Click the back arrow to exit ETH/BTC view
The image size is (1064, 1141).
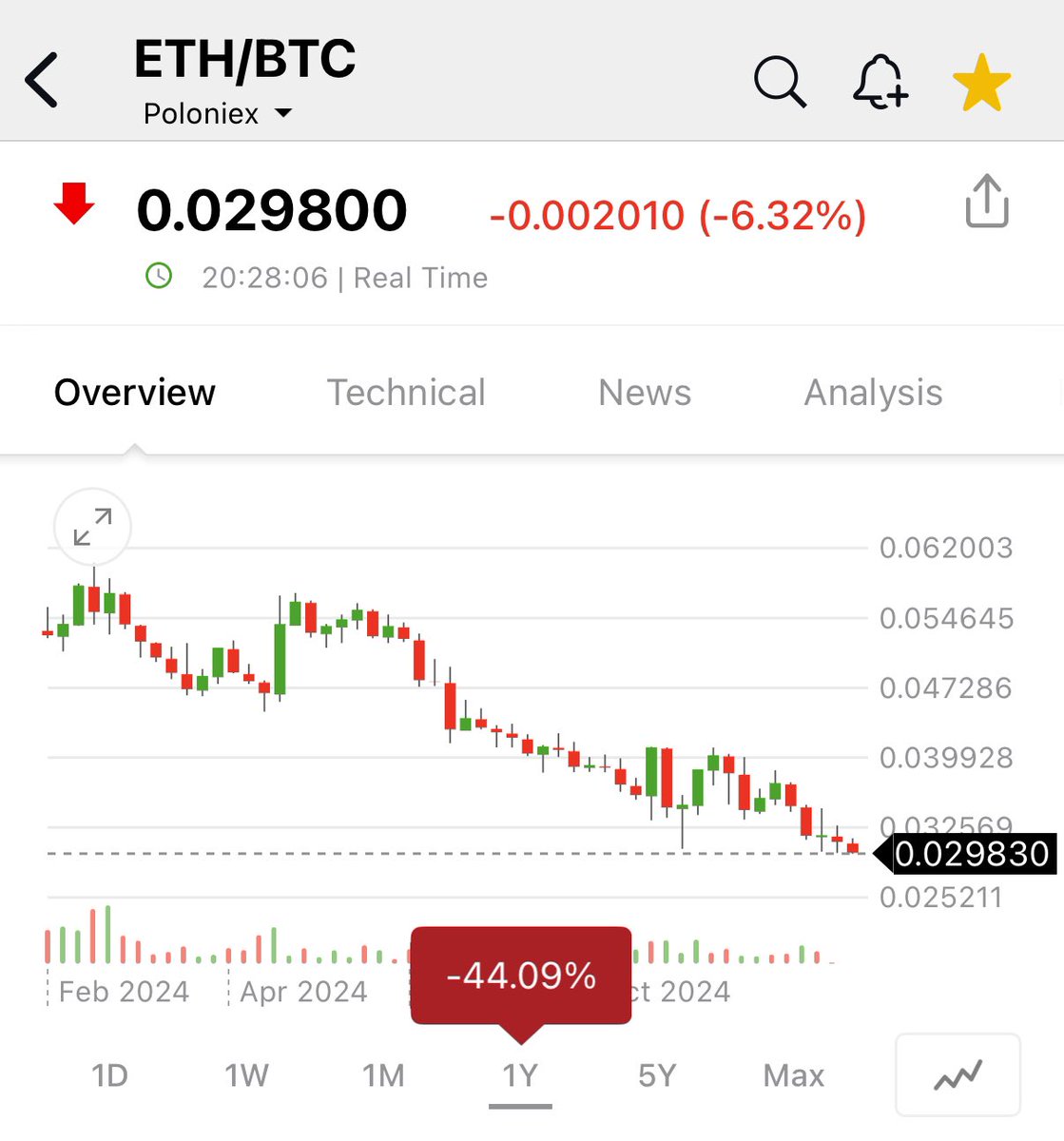pyautogui.click(x=43, y=81)
